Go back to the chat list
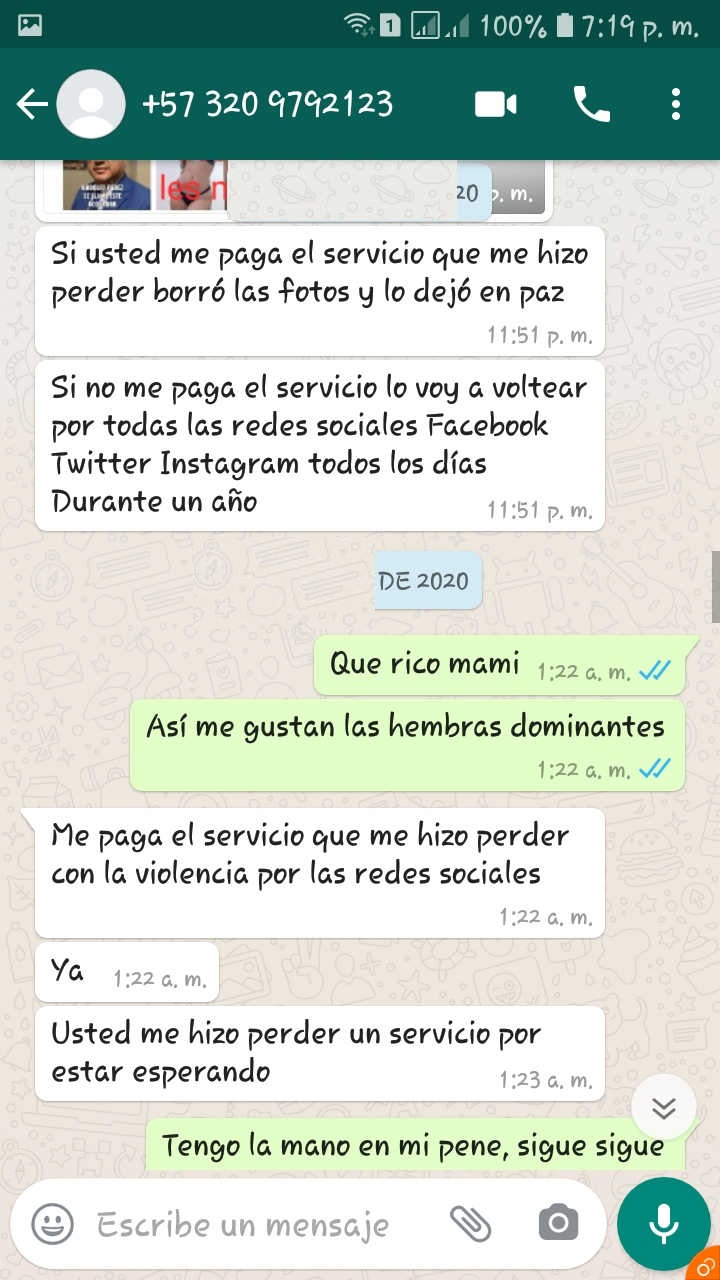The image size is (720, 1280). (x=32, y=104)
